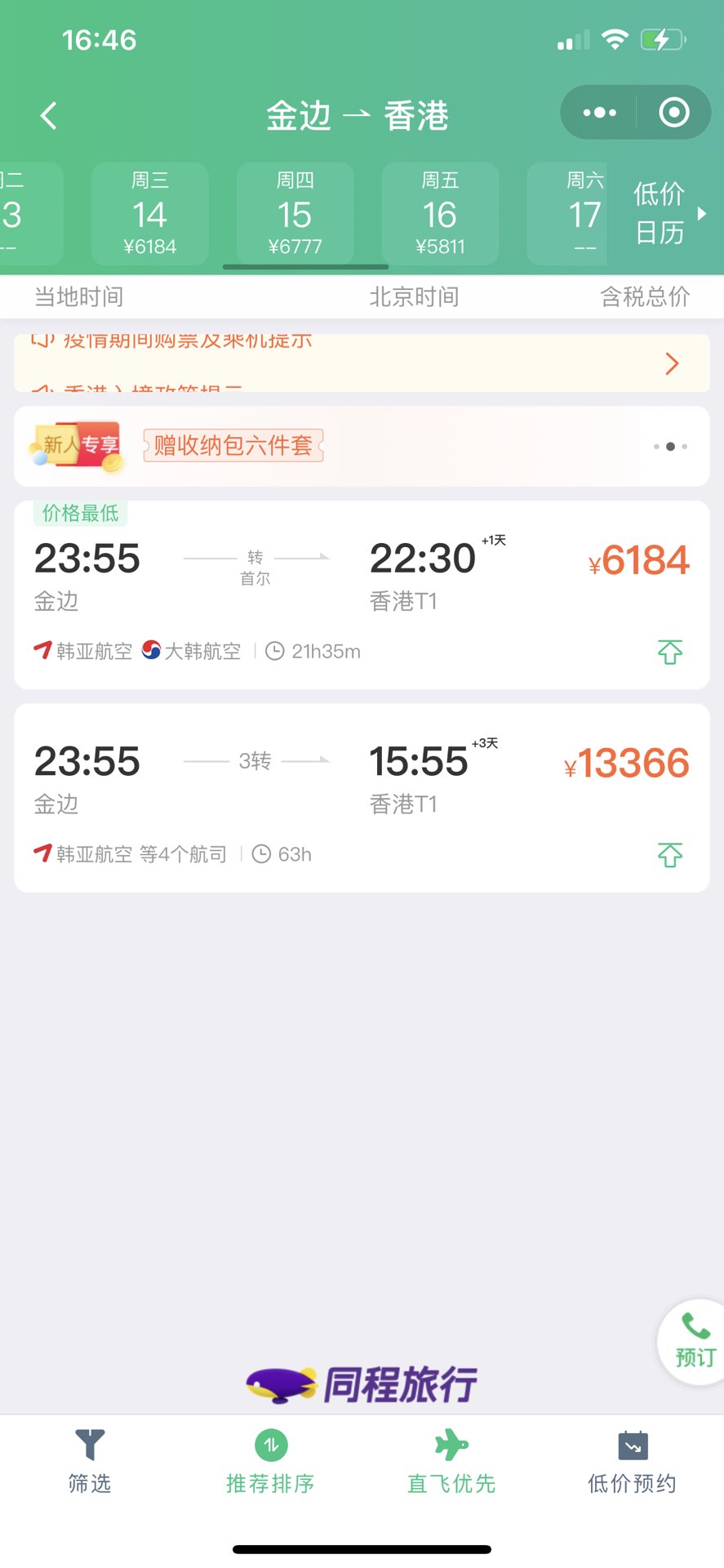Tap the 预订 phone booking button
The image size is (724, 1568).
tap(693, 1342)
